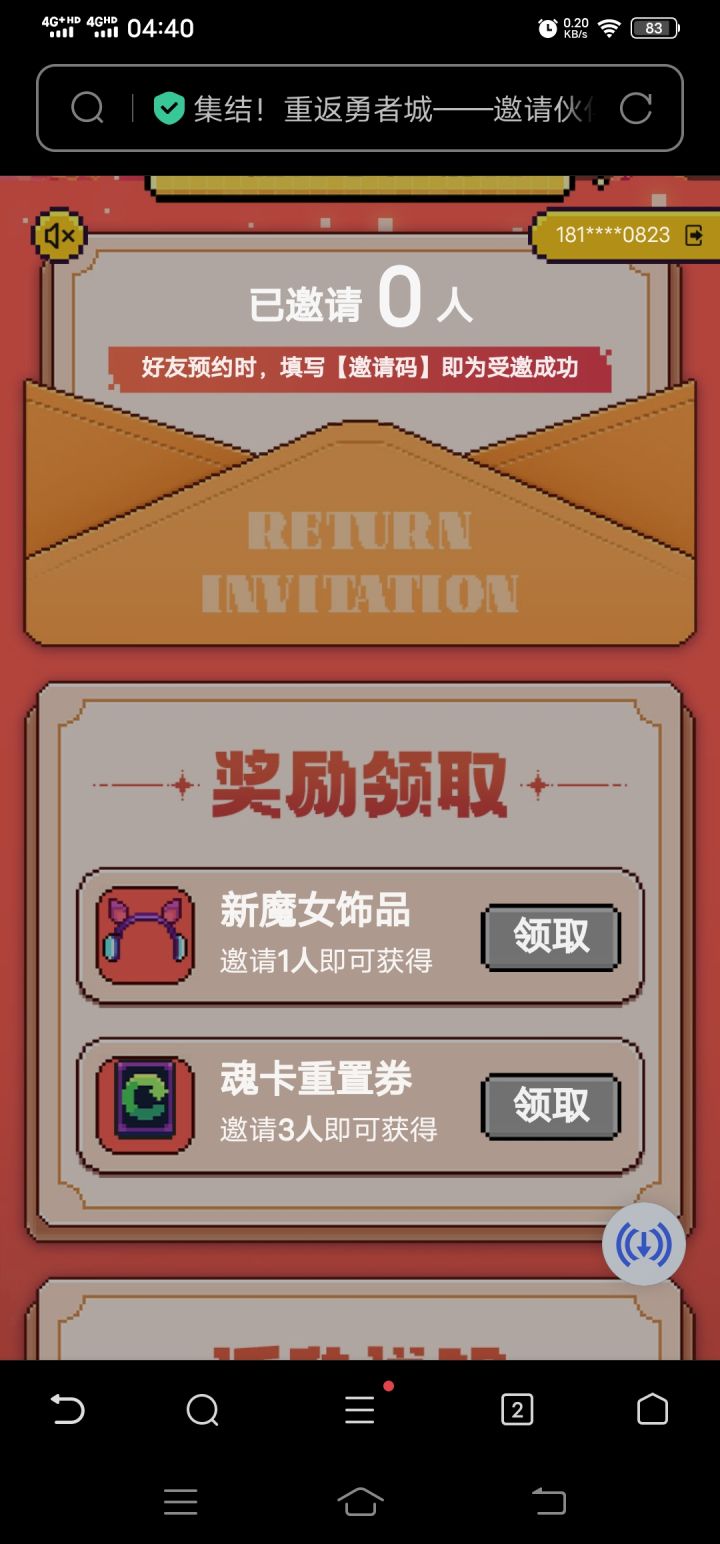720x1544 pixels.
Task: Tap the phone number 181****0823 display
Action: point(612,234)
